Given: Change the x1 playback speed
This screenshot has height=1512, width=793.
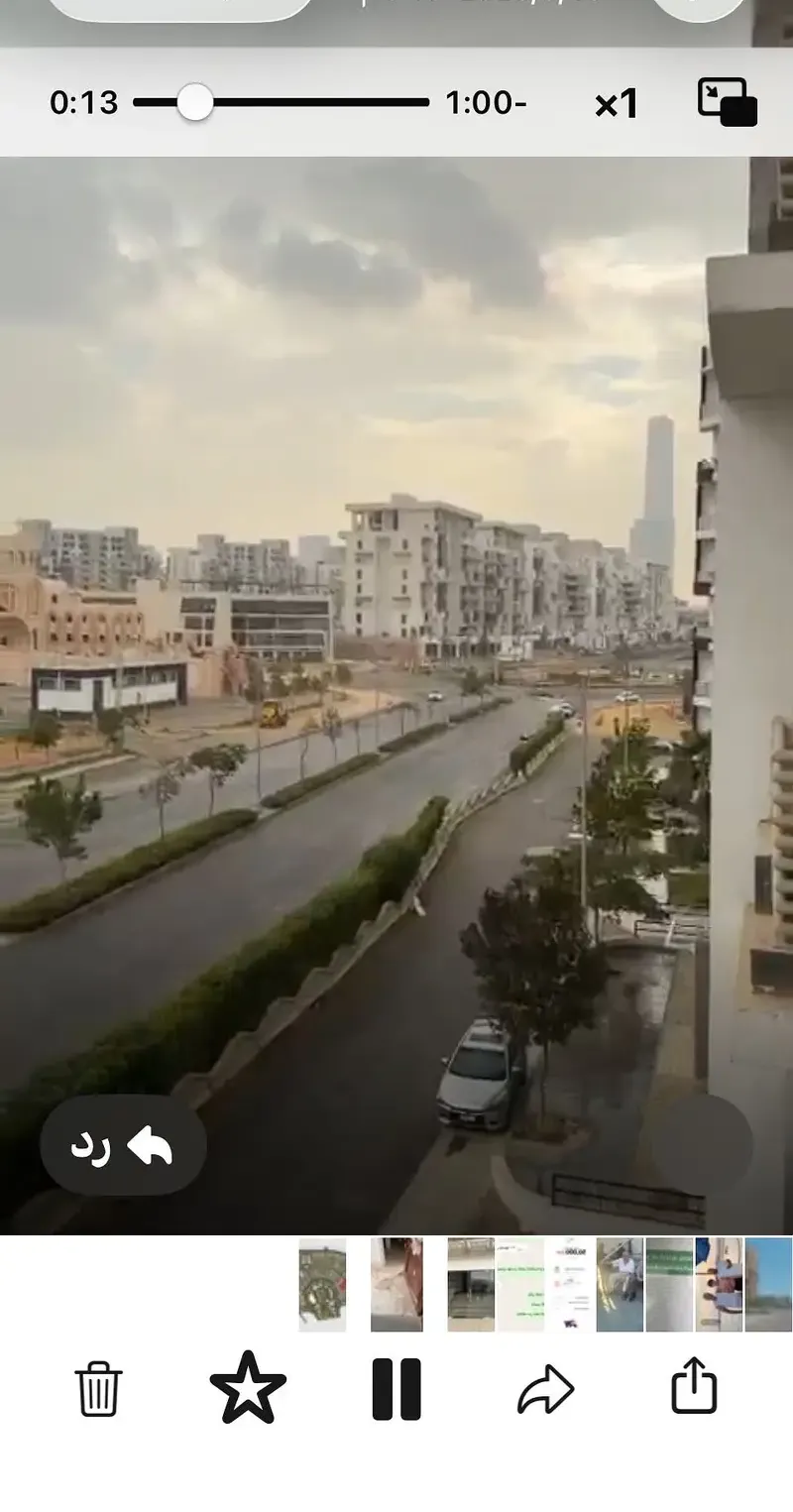Looking at the screenshot, I should (x=616, y=103).
